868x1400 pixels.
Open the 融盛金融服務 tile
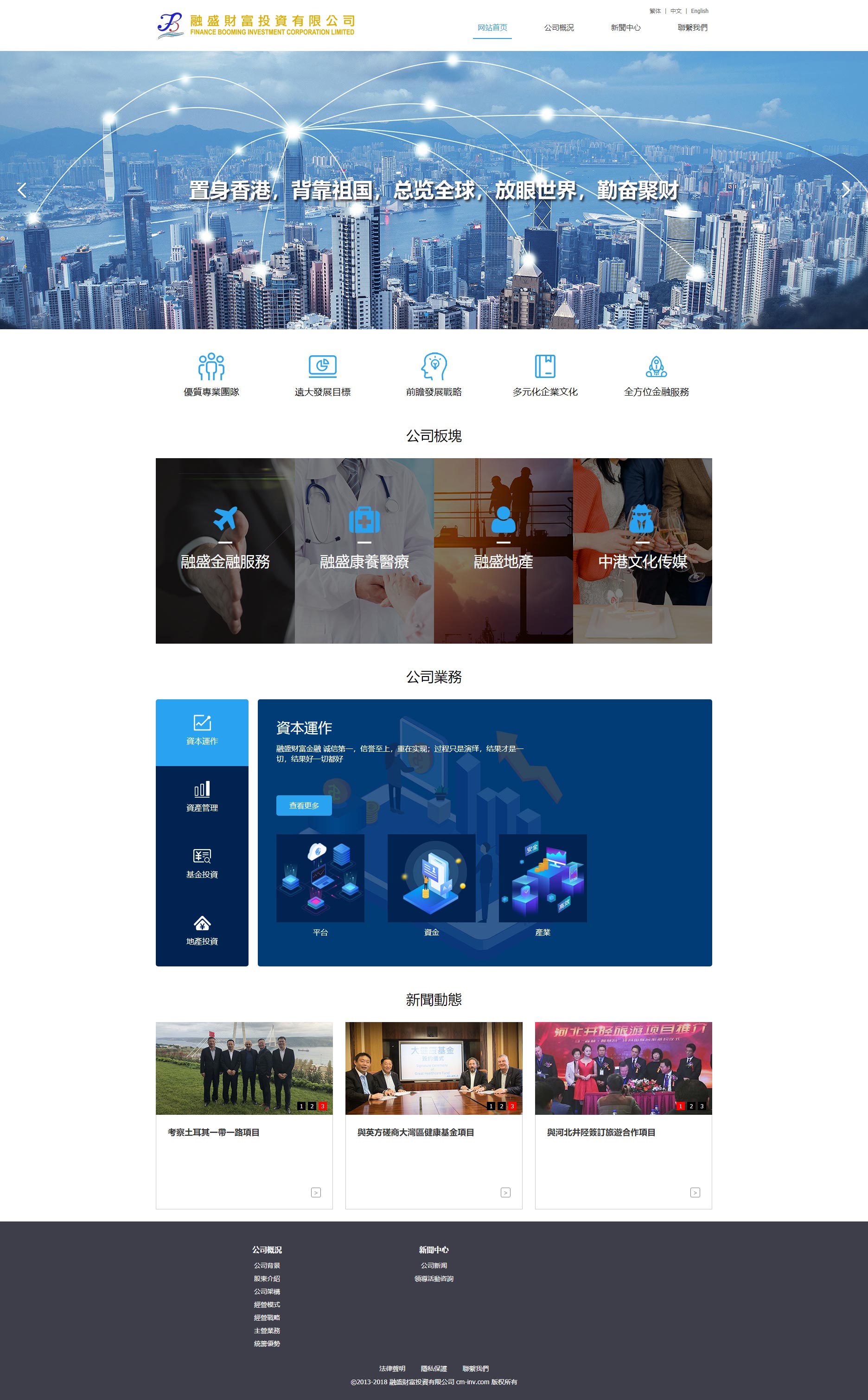(225, 550)
